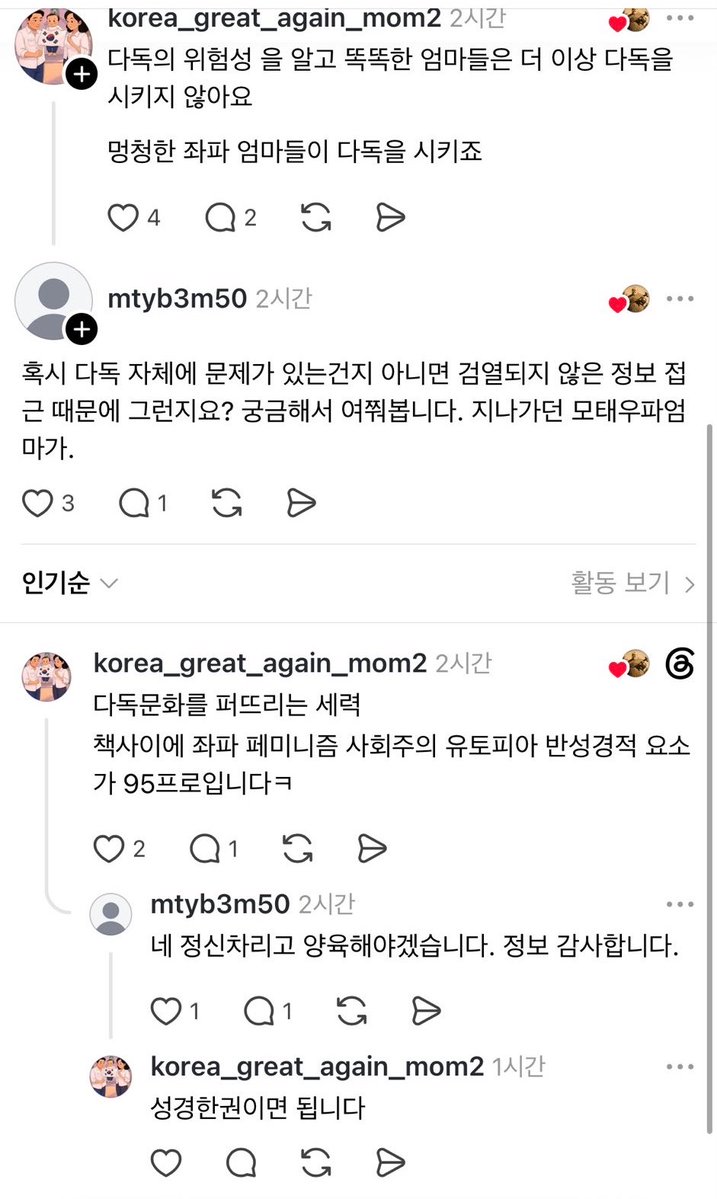Follow korea_great_again_mom2 via the plus badge
Screen dimensions: 717x1199
point(82,75)
